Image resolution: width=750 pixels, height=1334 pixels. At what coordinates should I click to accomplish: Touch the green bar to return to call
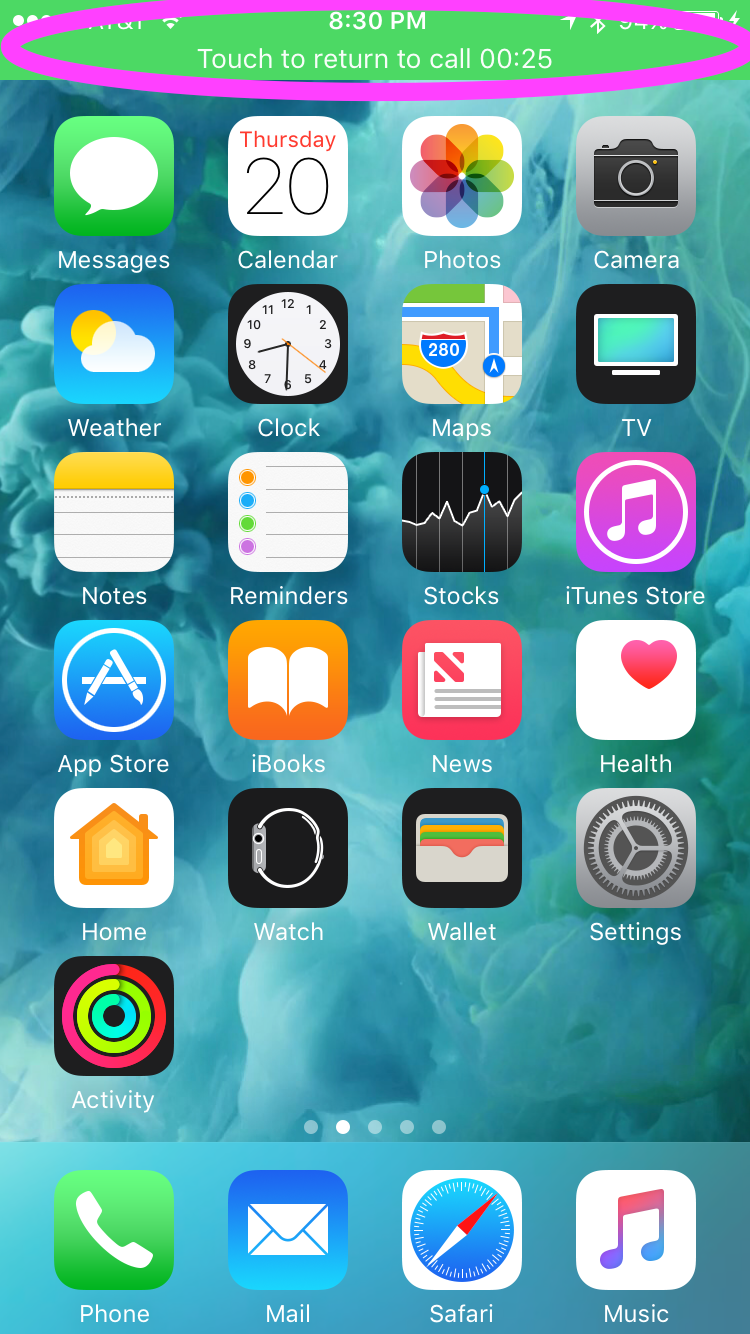[x=375, y=40]
